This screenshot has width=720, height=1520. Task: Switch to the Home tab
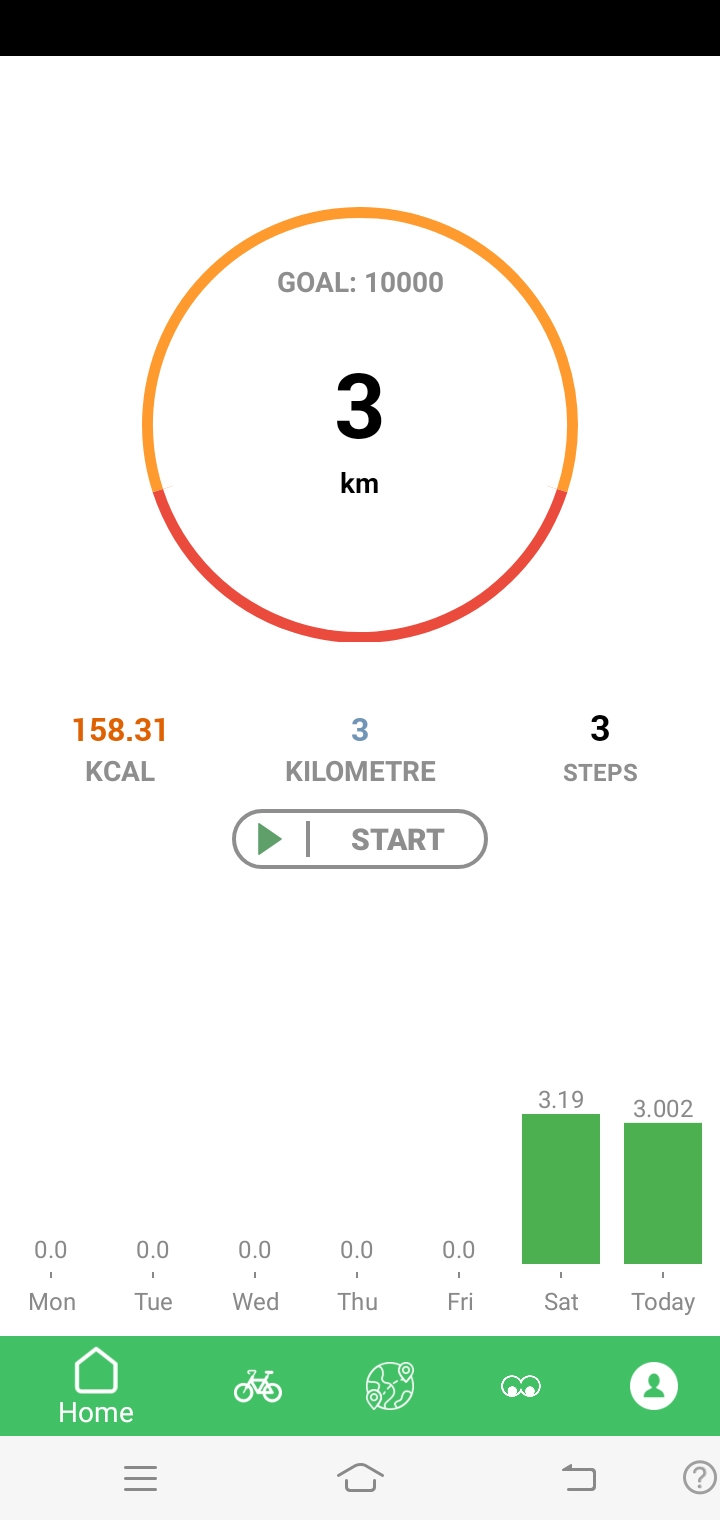pos(96,1386)
